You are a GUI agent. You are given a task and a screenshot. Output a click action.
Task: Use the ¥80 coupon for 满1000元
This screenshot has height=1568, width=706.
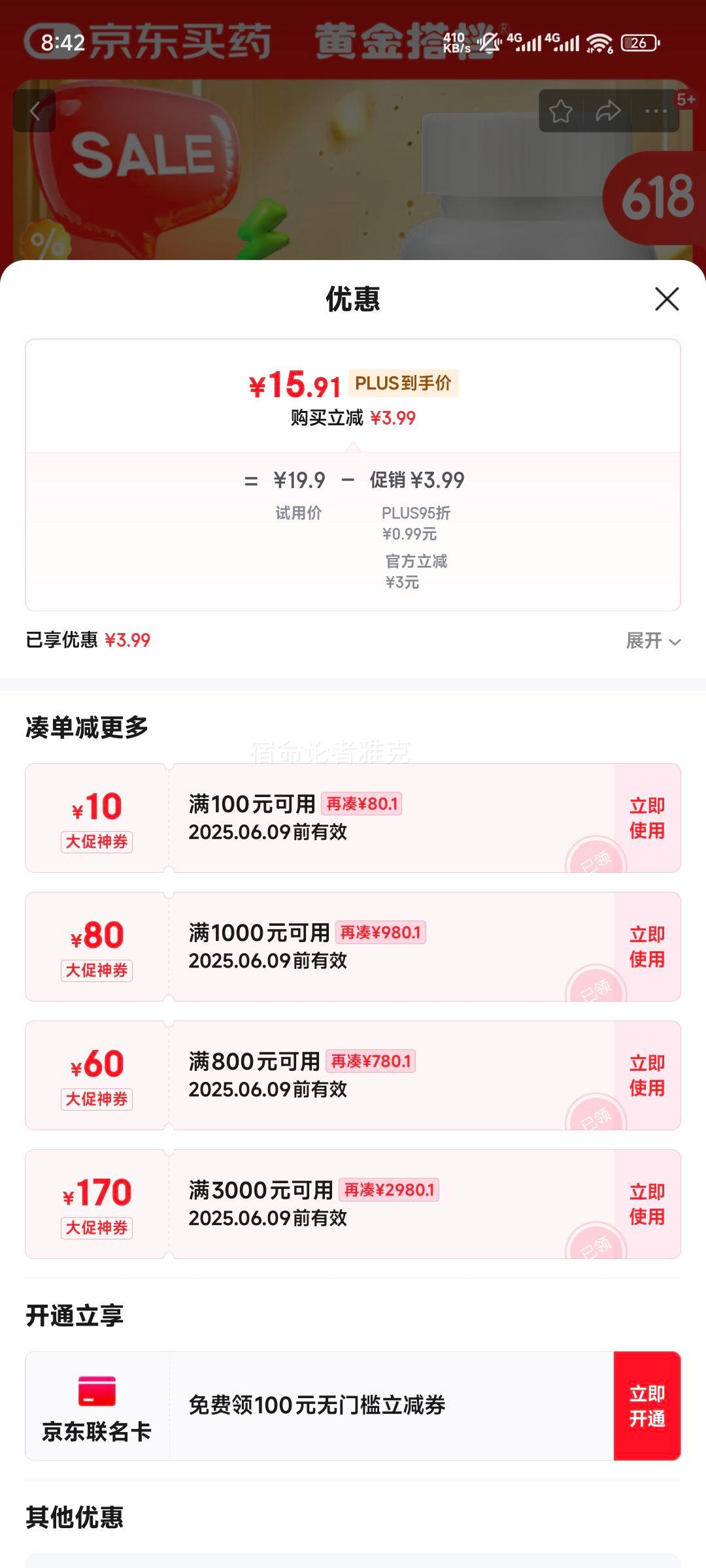[647, 947]
